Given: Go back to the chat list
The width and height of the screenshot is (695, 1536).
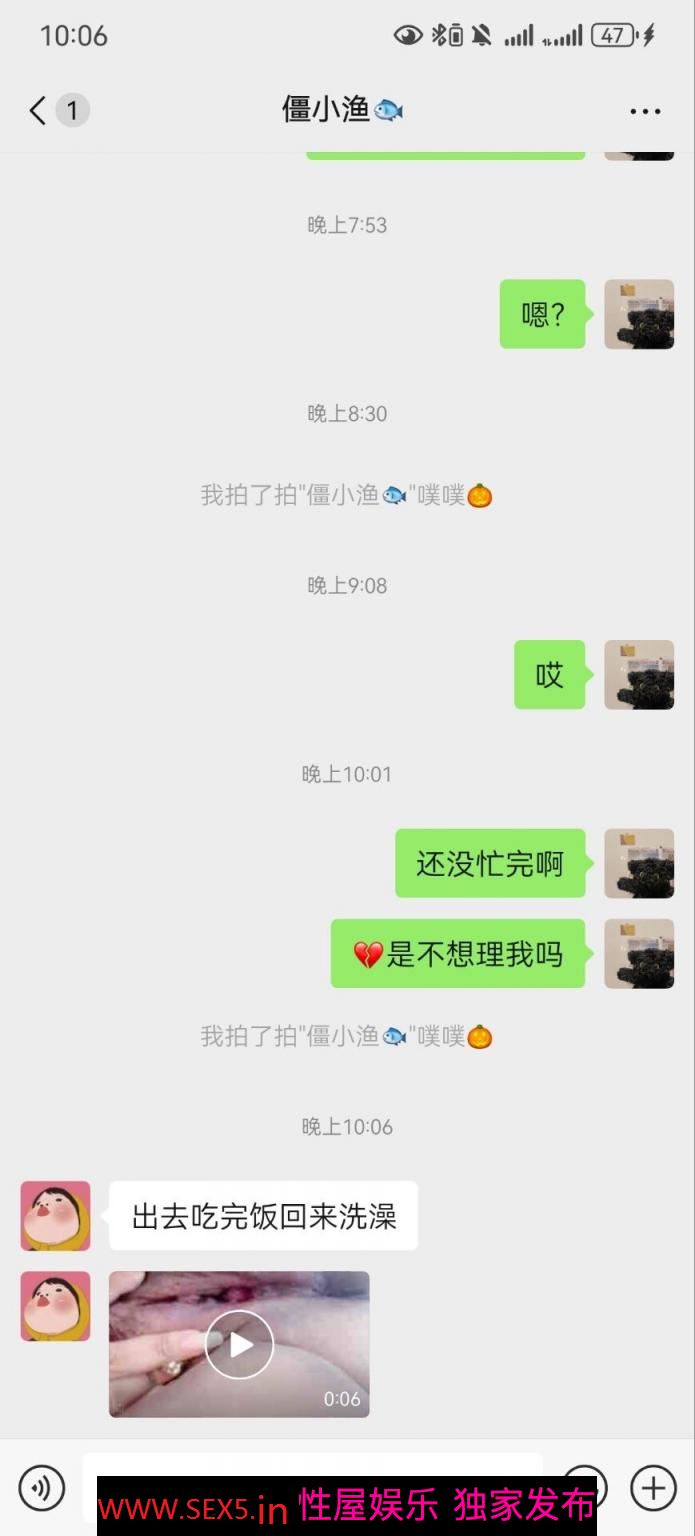Looking at the screenshot, I should pyautogui.click(x=39, y=110).
